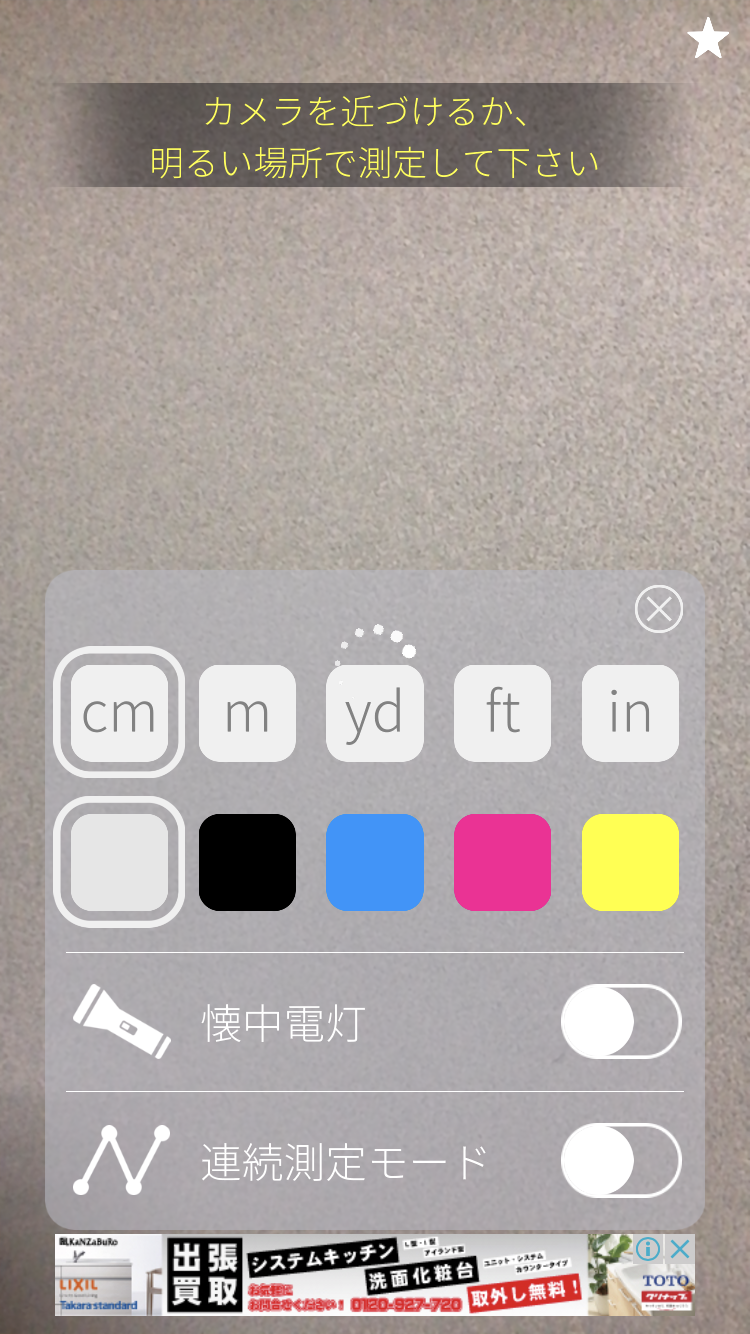Enable 連続測定モード continuous measurement

[620, 1160]
